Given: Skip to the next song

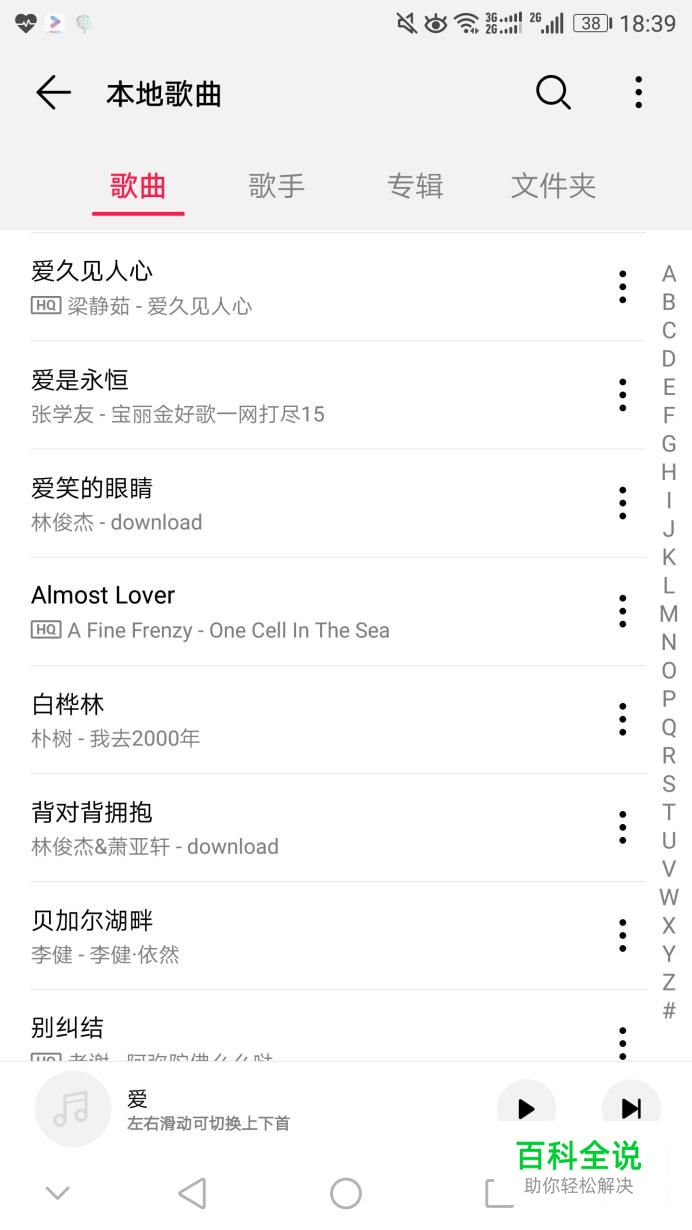Looking at the screenshot, I should coord(631,1108).
